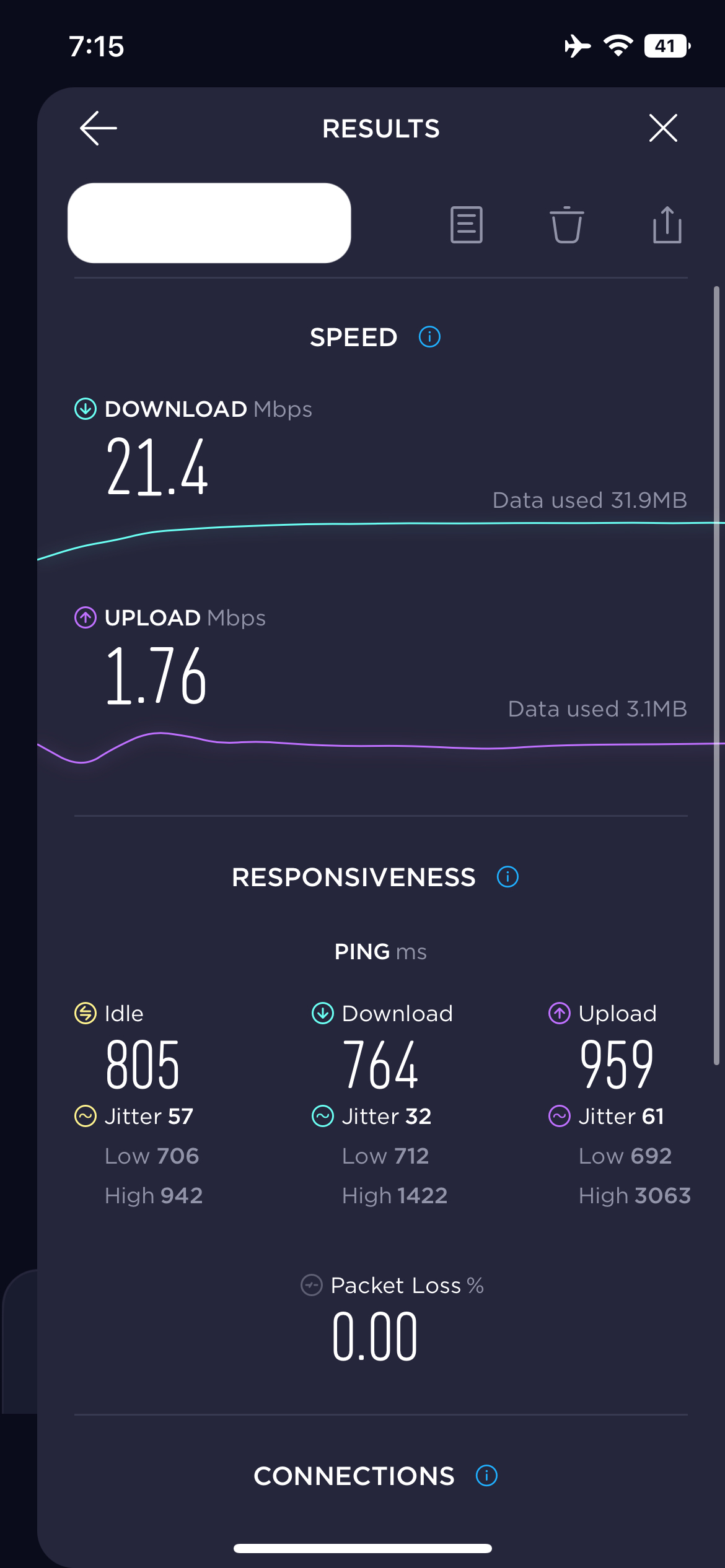Close the Results screen
The width and height of the screenshot is (725, 1568).
pyautogui.click(x=663, y=128)
